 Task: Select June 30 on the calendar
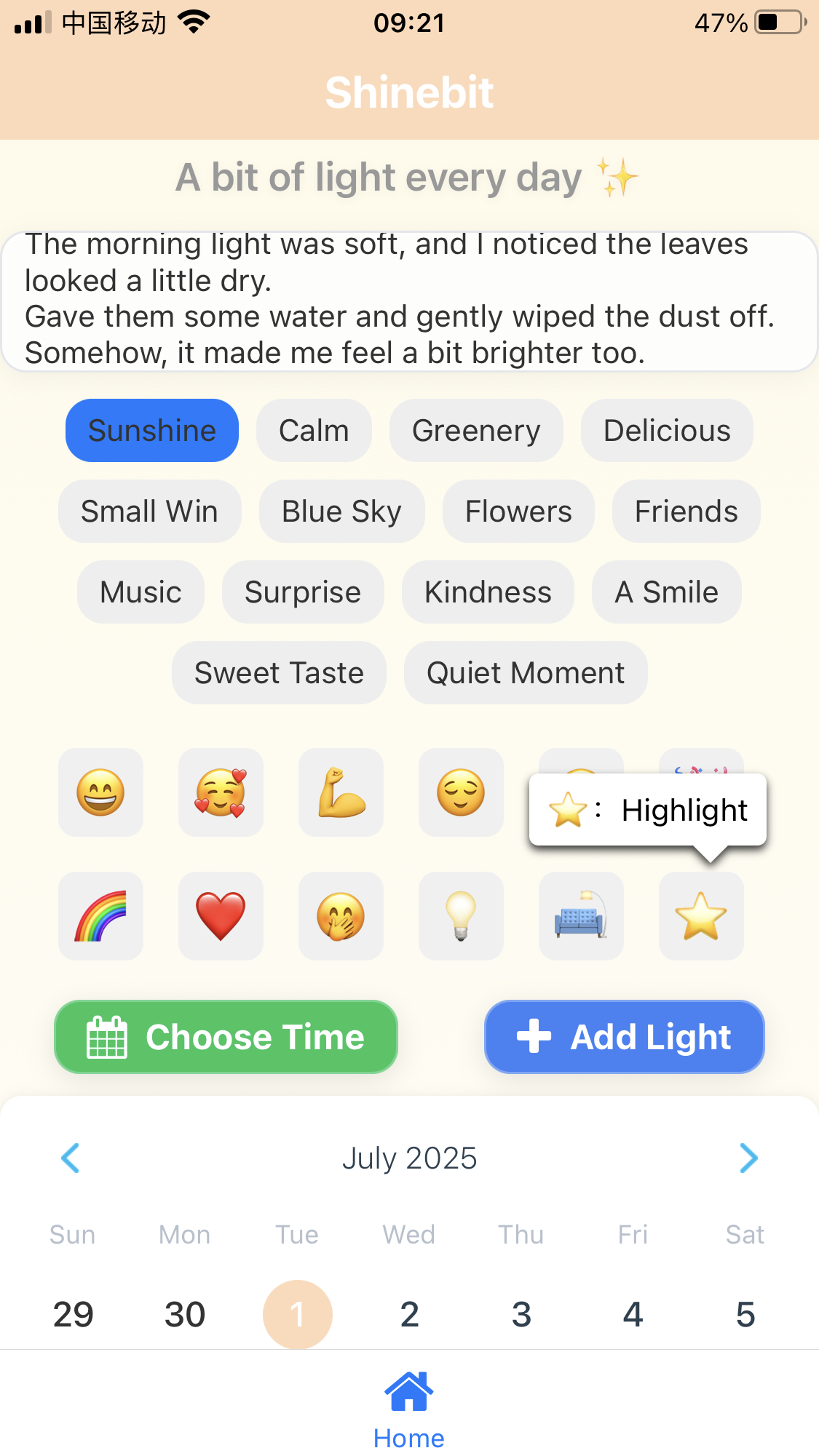(185, 1315)
